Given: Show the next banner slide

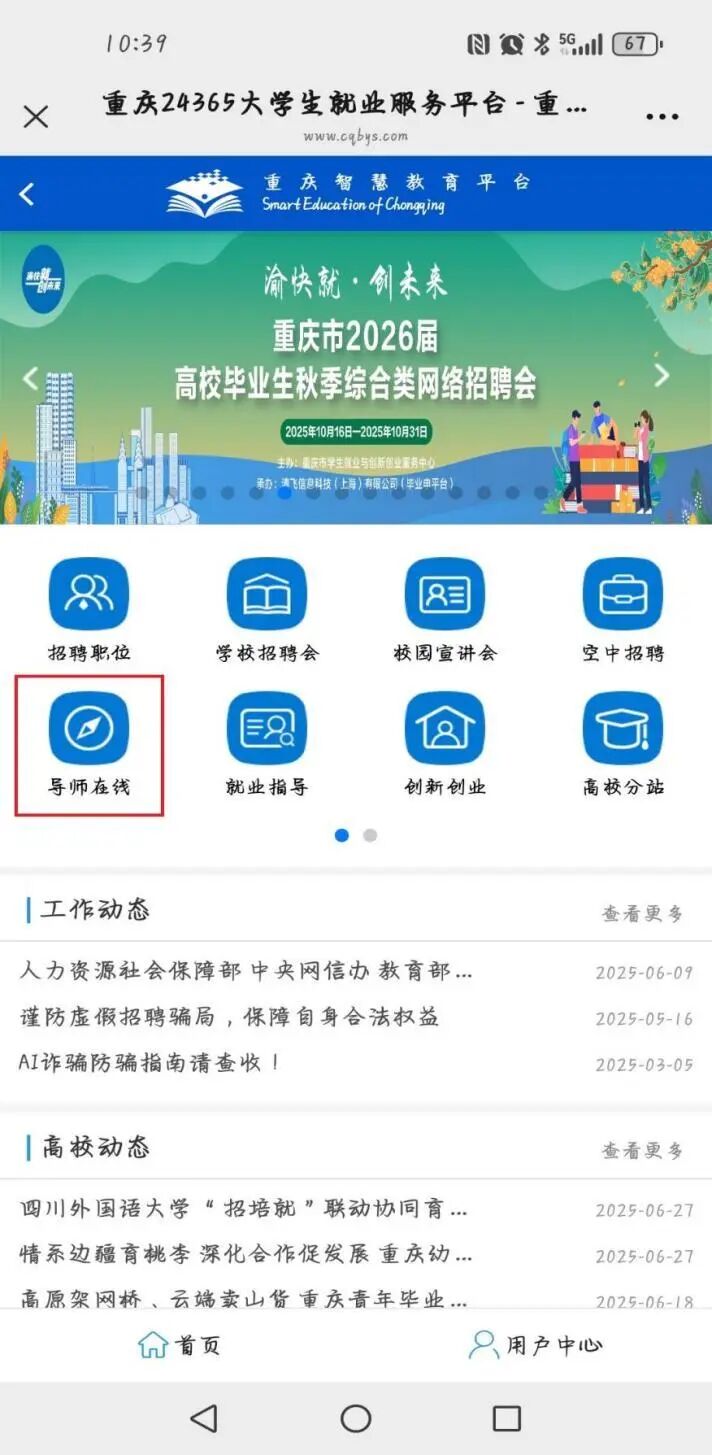Looking at the screenshot, I should tap(661, 375).
